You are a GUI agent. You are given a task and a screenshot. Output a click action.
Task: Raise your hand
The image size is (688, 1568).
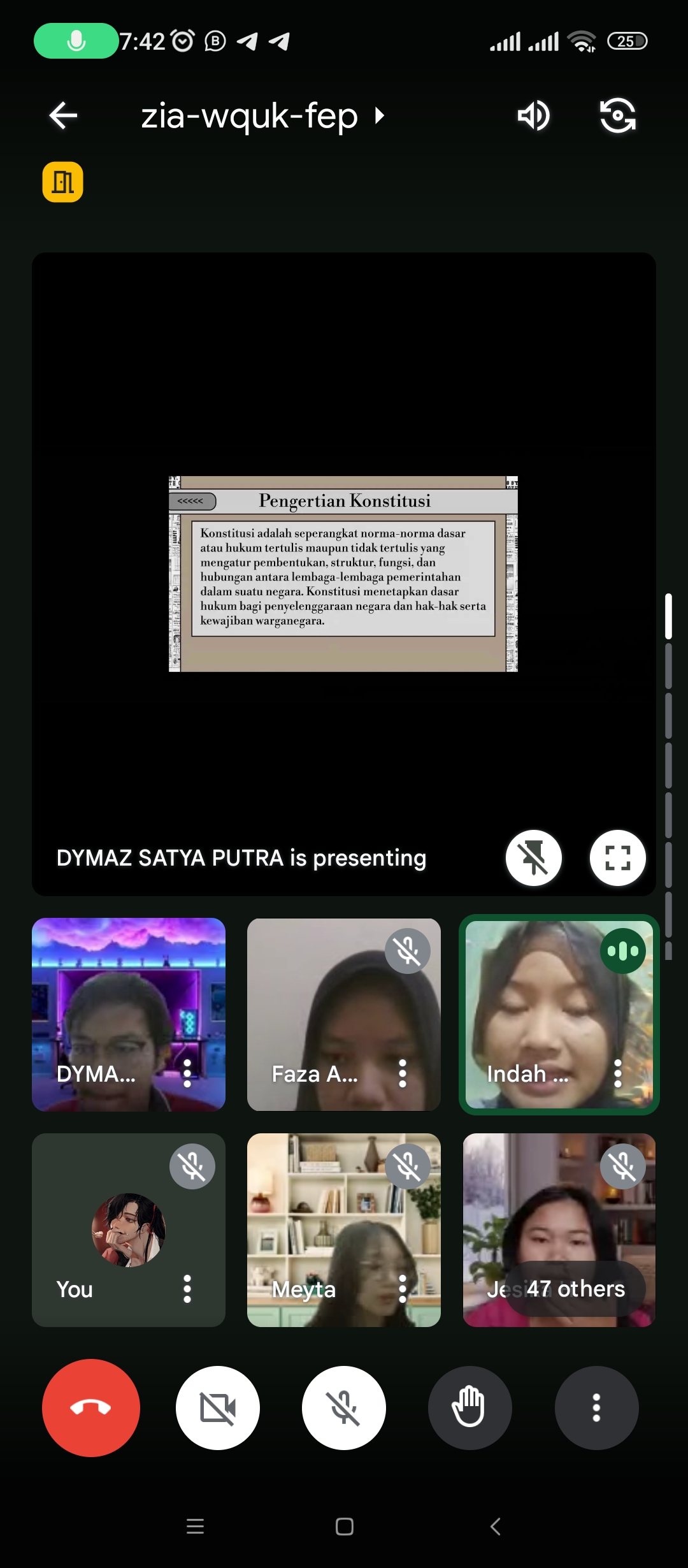[x=469, y=1408]
